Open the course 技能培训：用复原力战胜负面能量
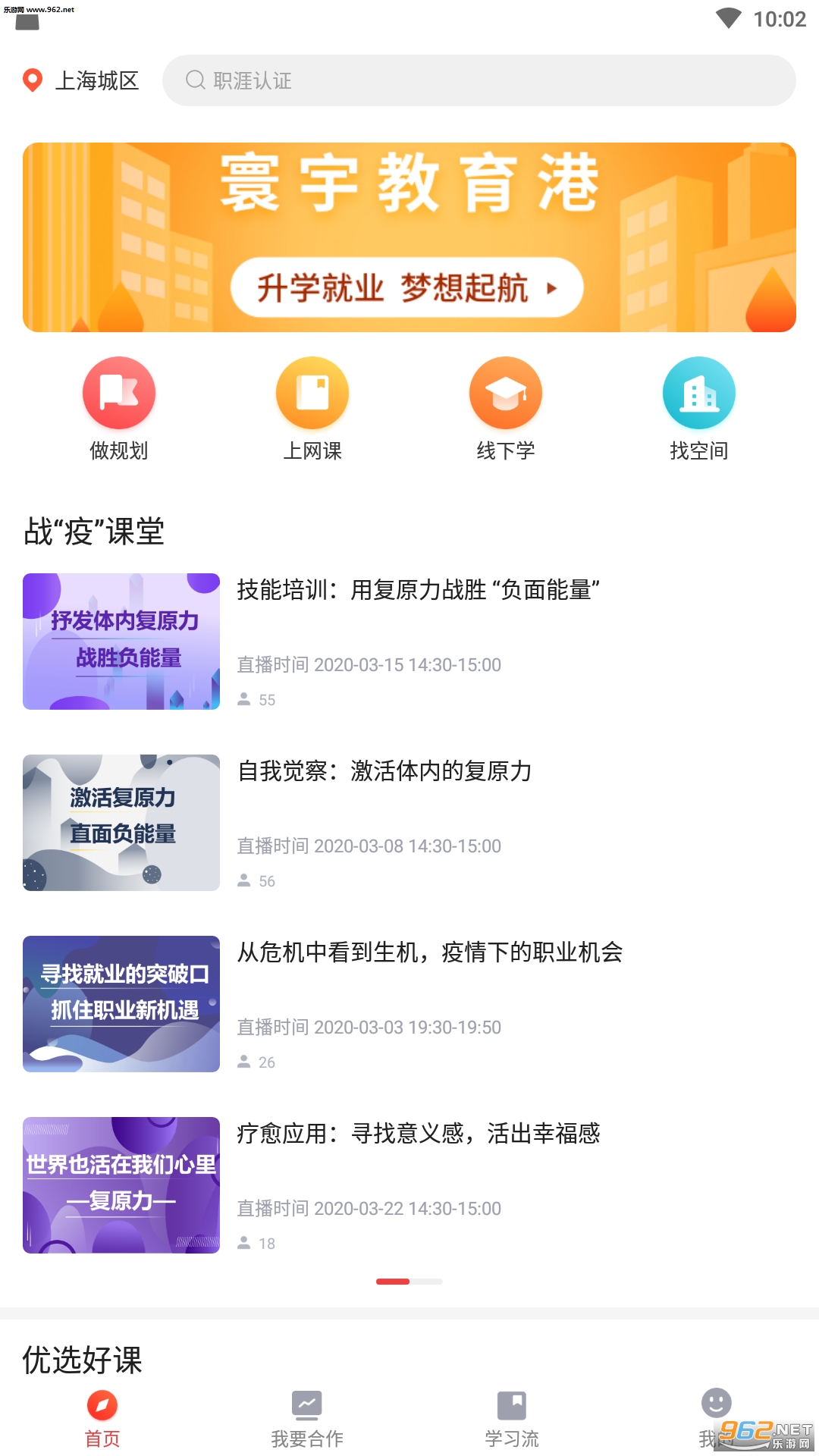Image resolution: width=819 pixels, height=1456 pixels. pyautogui.click(x=409, y=642)
